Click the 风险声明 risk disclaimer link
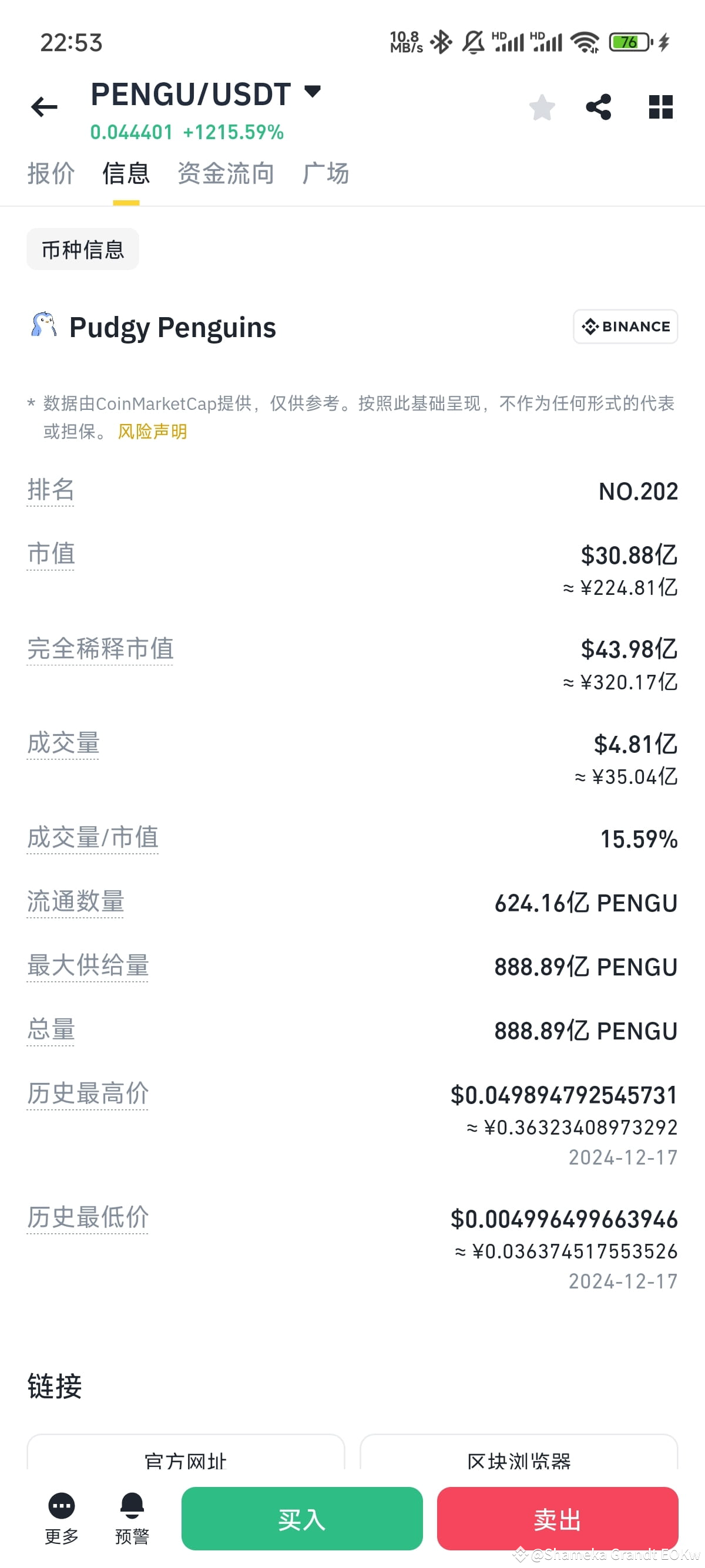The image size is (705, 1568). [152, 432]
